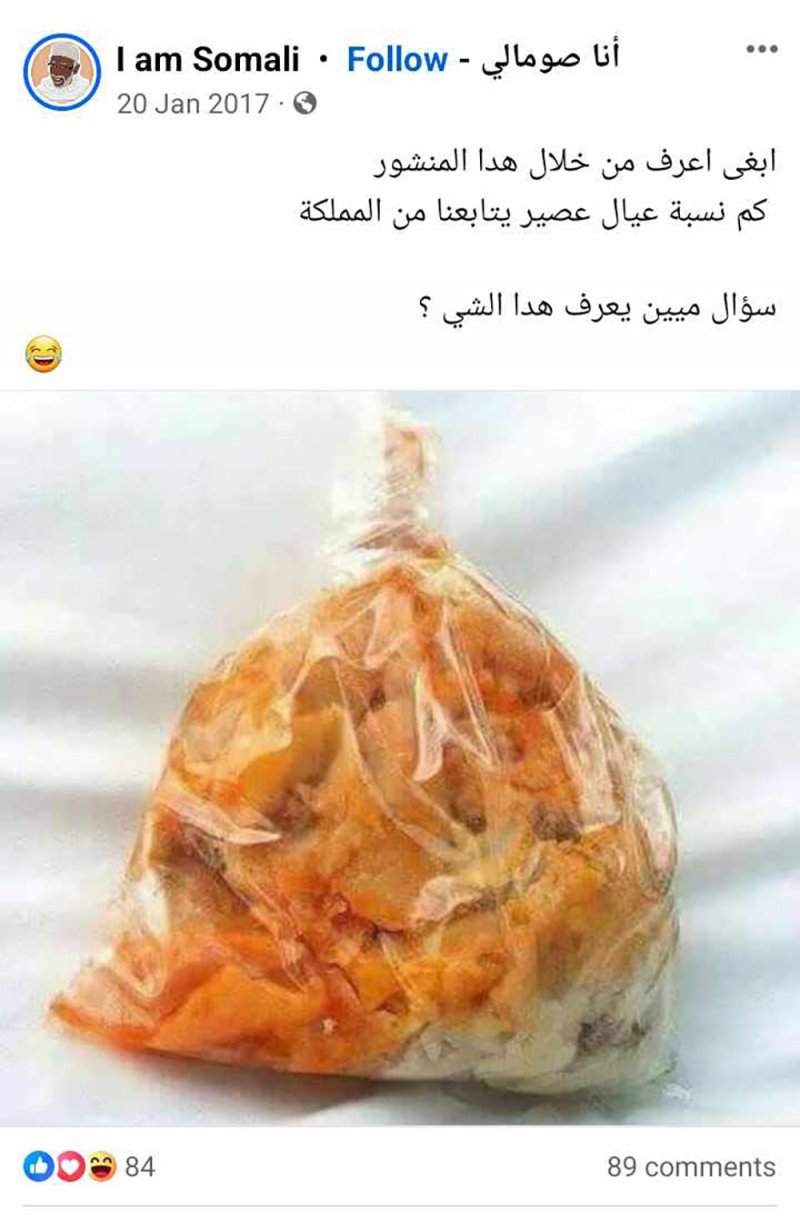This screenshot has width=800, height=1223.
Task: See who reacted to the post
Action: pyautogui.click(x=88, y=1166)
